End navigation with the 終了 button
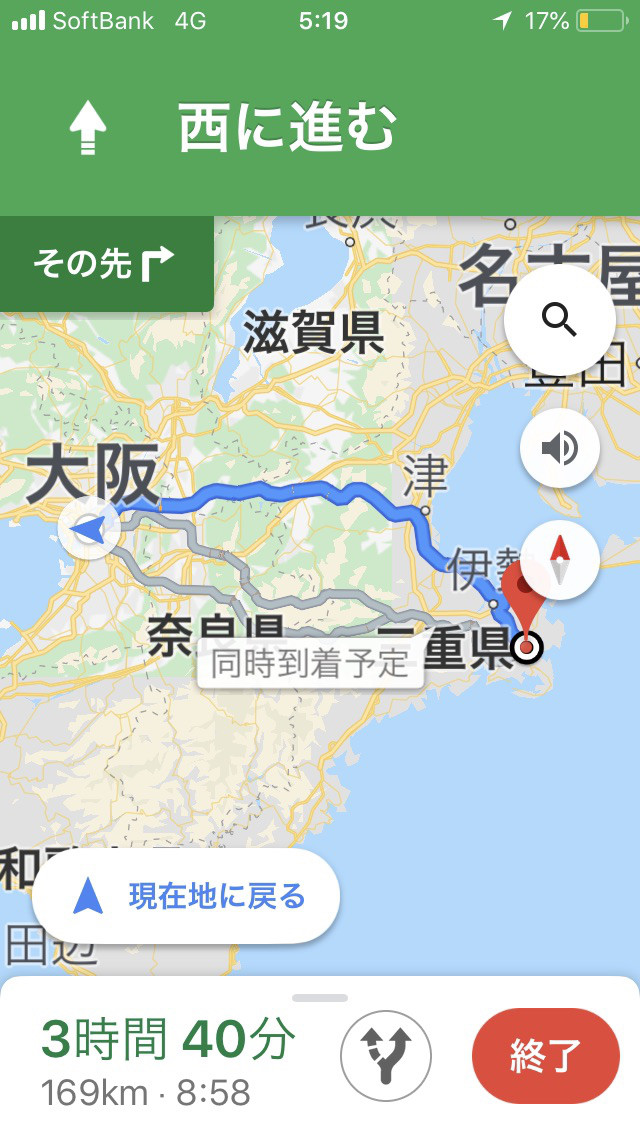The image size is (640, 1136). pyautogui.click(x=545, y=1056)
